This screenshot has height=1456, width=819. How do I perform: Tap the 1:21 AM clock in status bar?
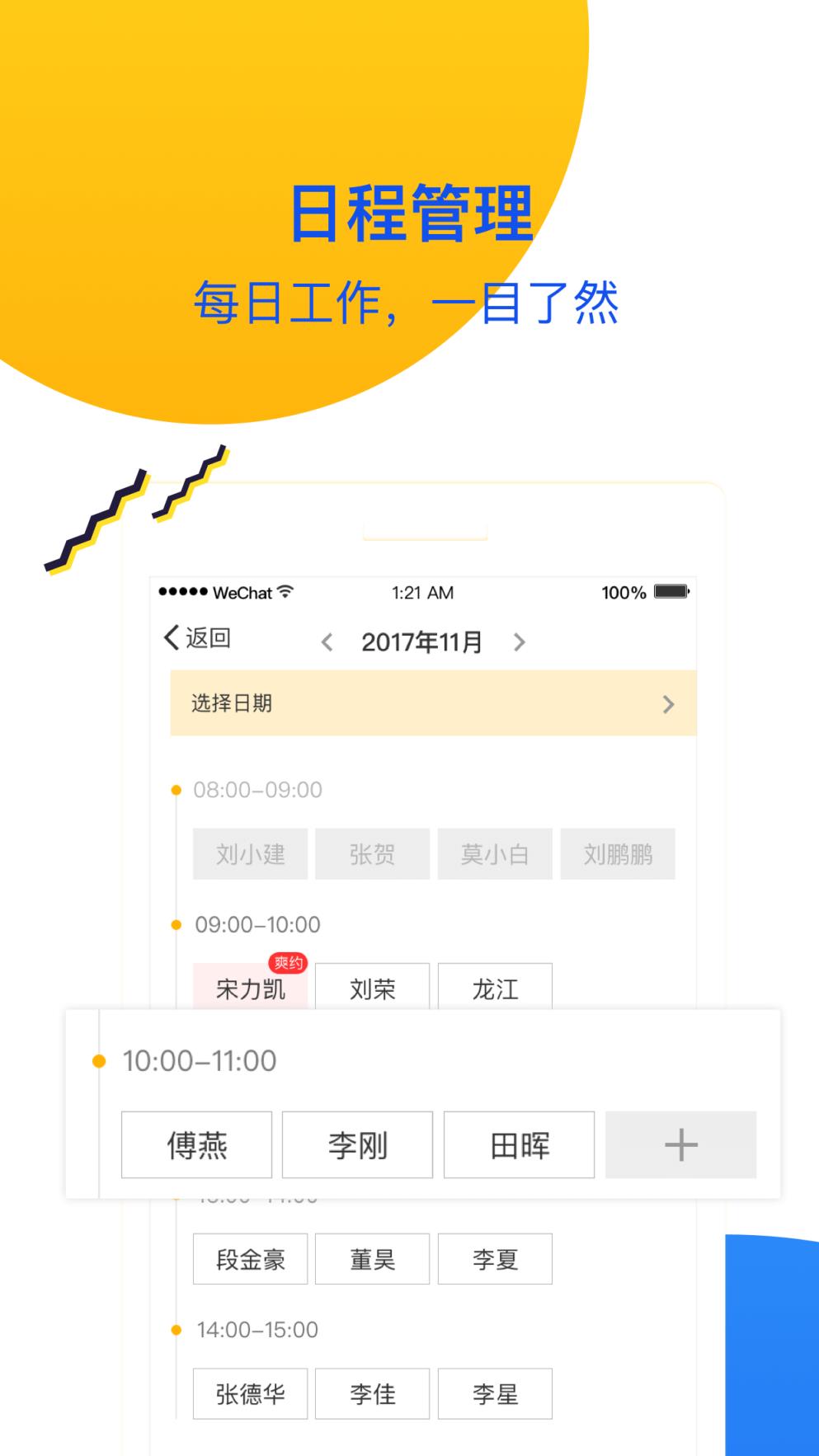coord(422,592)
